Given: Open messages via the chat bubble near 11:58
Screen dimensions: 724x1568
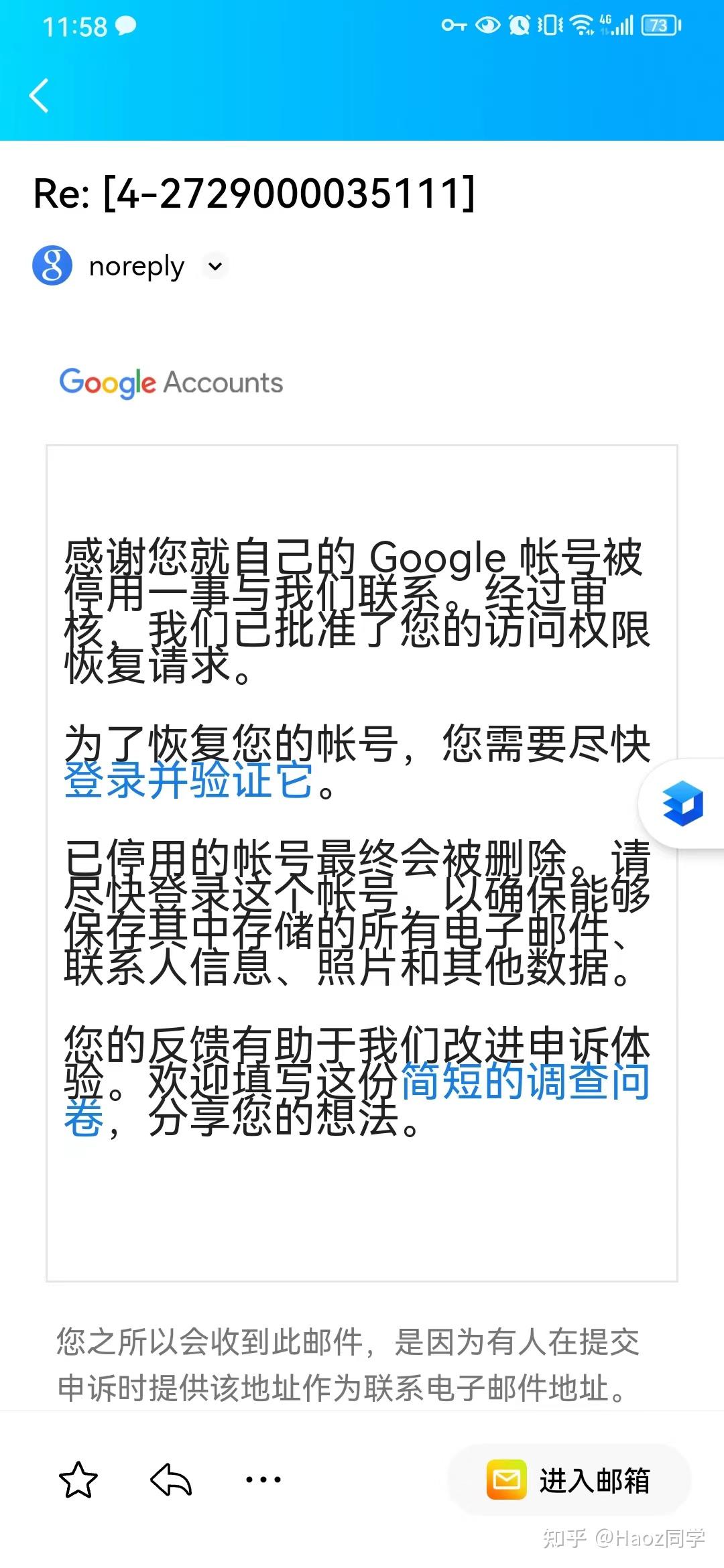Looking at the screenshot, I should click(125, 25).
